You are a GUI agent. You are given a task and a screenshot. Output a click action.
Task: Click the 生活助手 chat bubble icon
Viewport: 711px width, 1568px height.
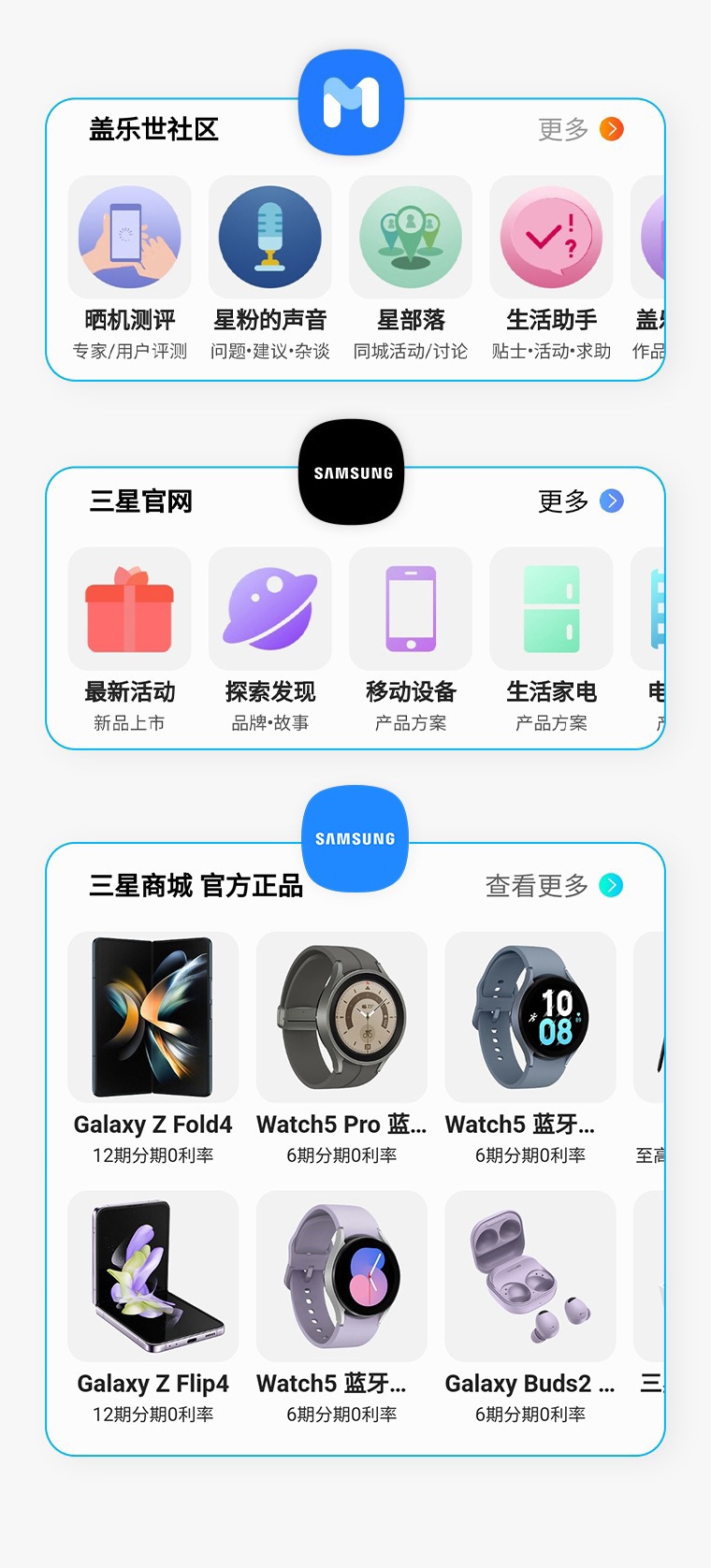coord(550,237)
